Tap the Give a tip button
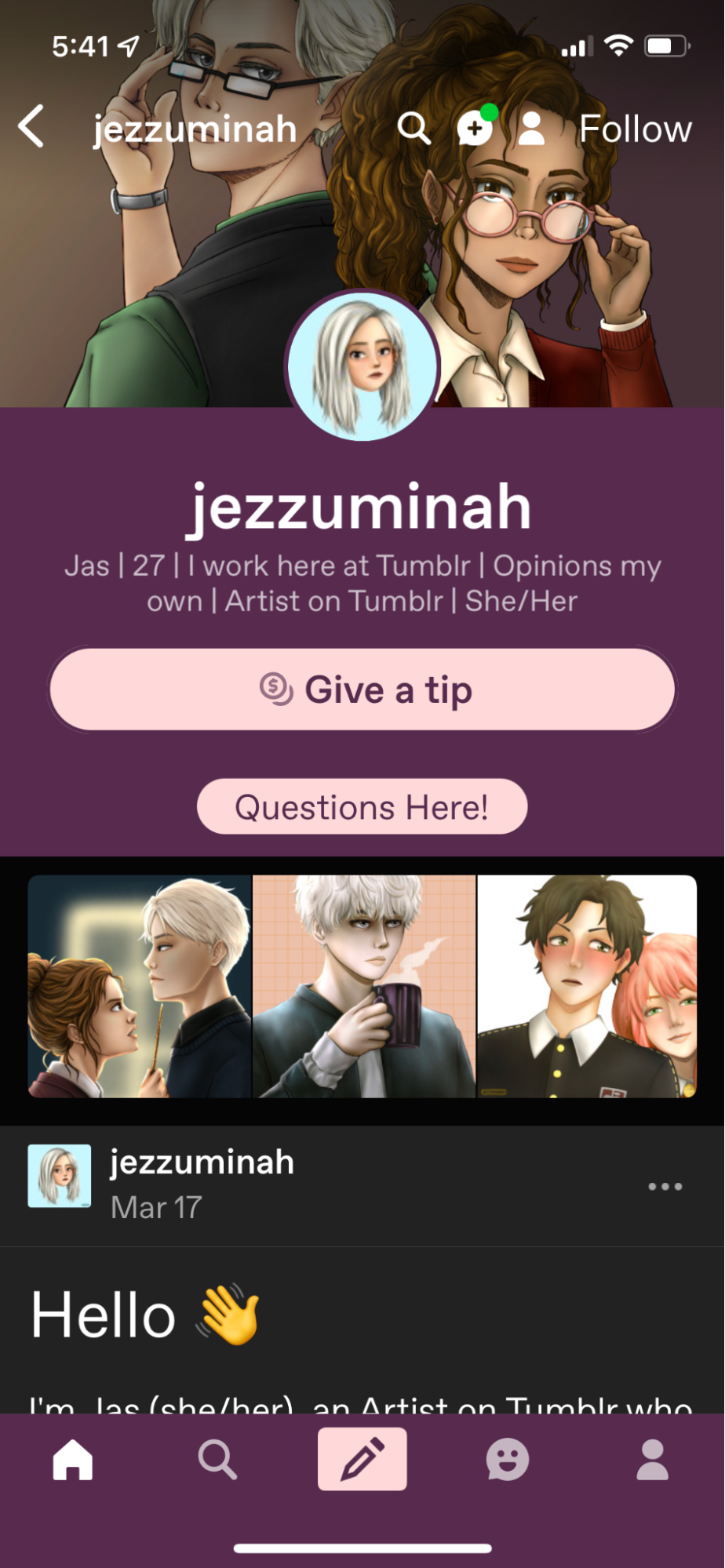 click(362, 689)
